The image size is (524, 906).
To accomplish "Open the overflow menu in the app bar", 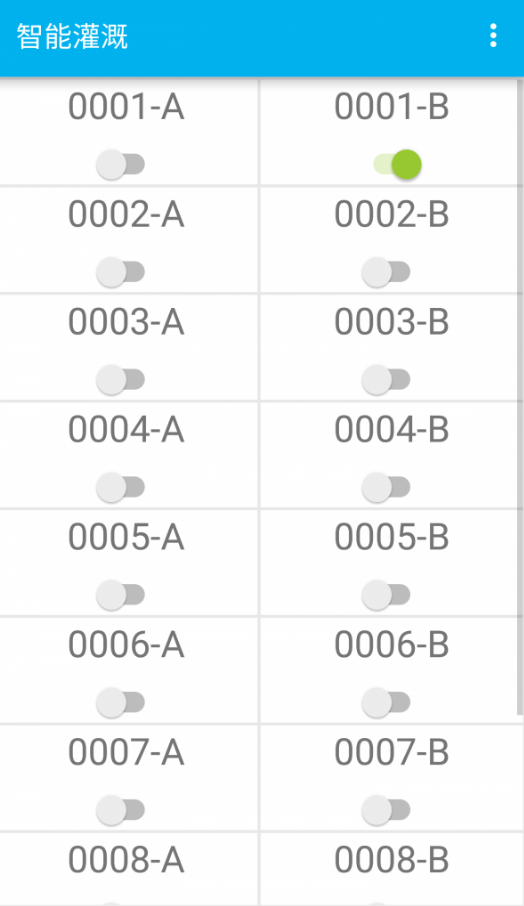I will click(x=493, y=36).
